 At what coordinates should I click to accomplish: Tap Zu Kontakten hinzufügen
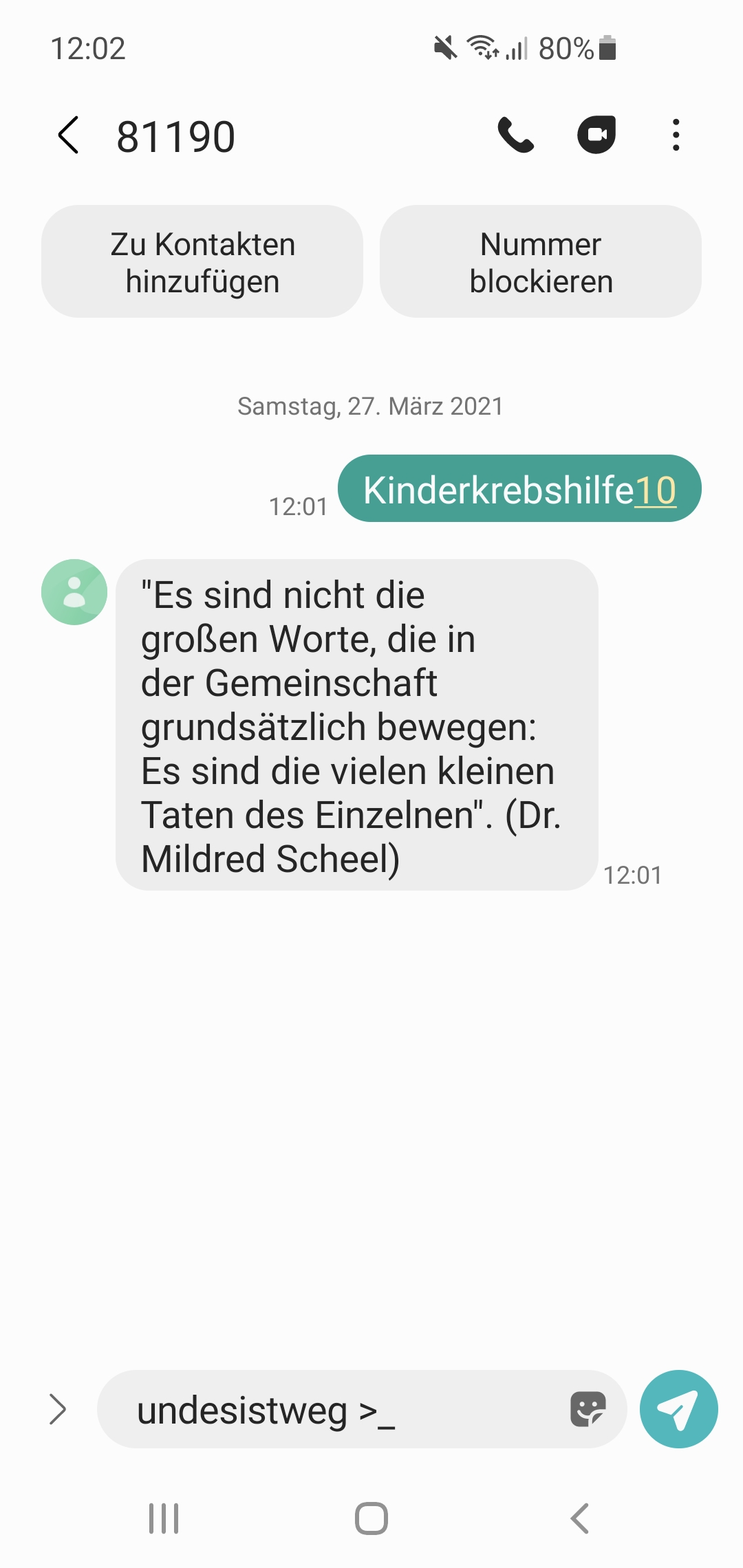[x=202, y=262]
